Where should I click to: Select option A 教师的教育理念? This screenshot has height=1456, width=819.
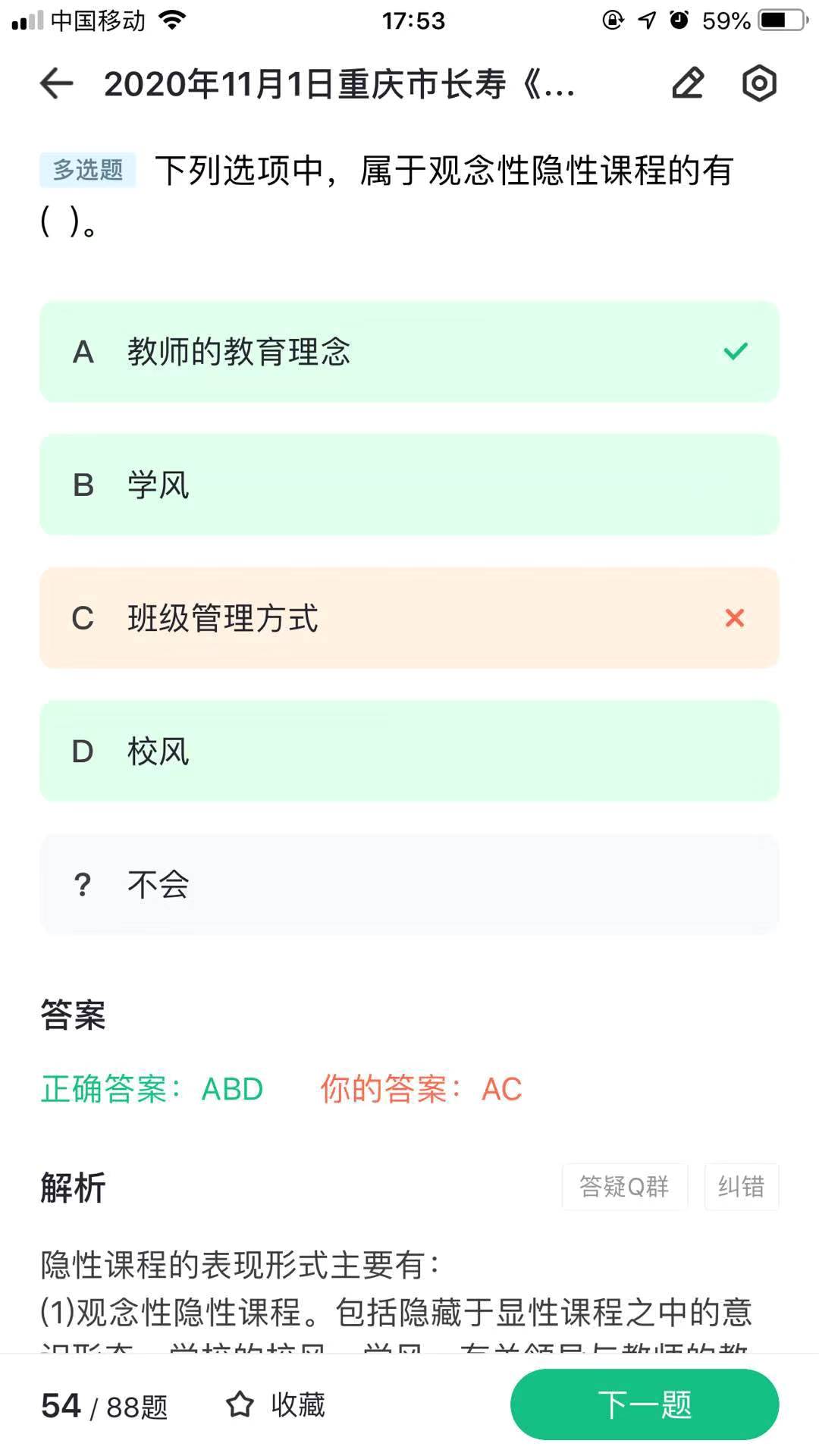pos(409,352)
